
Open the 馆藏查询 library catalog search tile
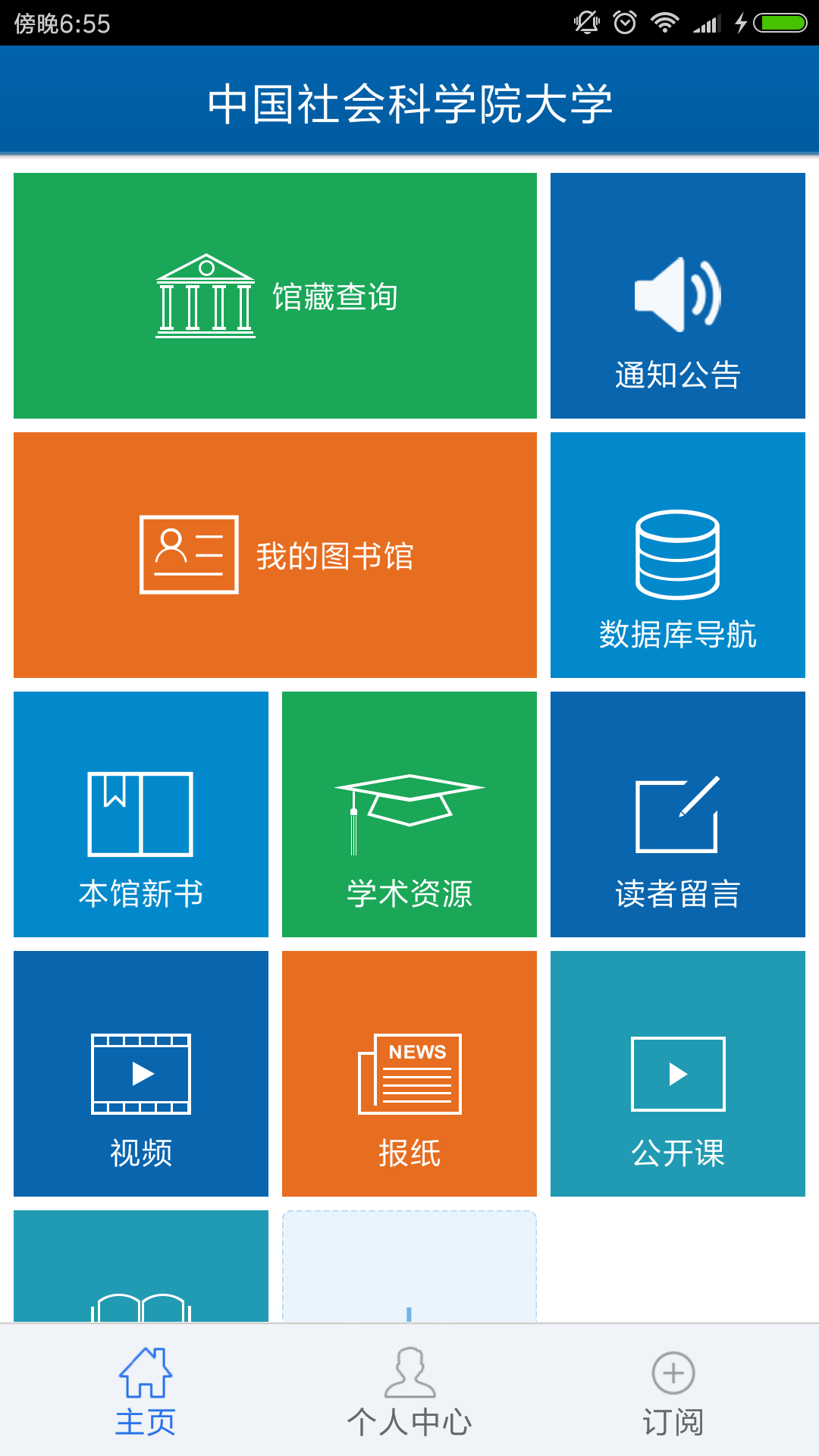point(275,296)
